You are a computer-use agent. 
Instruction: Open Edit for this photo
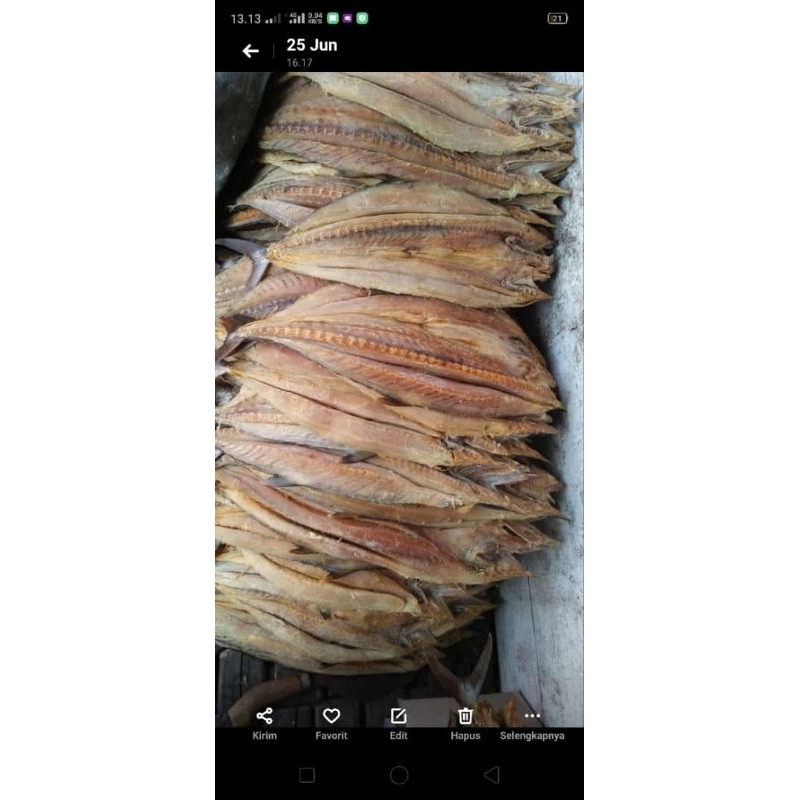pyautogui.click(x=398, y=722)
